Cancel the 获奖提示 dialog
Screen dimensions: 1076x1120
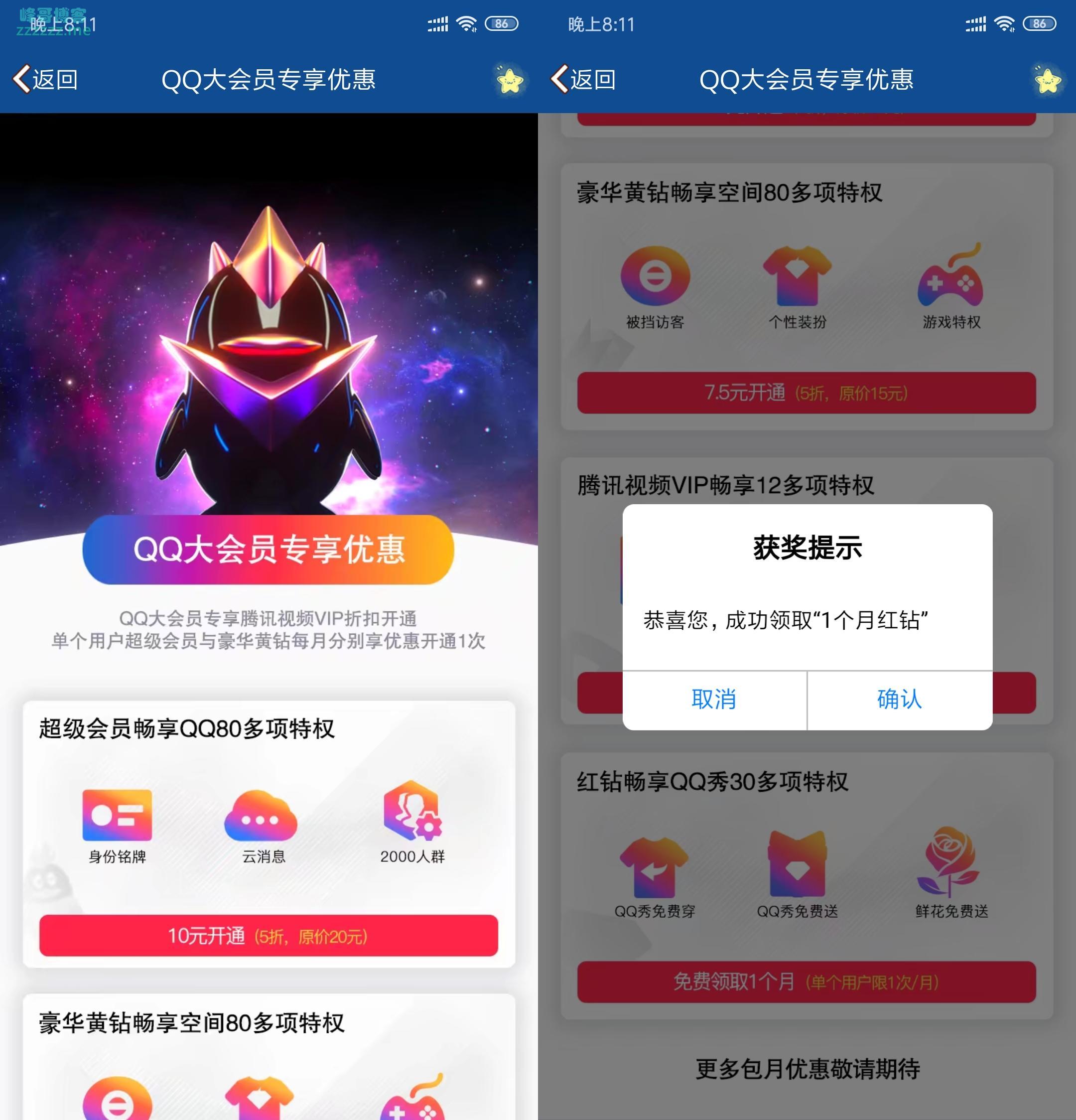(x=714, y=700)
